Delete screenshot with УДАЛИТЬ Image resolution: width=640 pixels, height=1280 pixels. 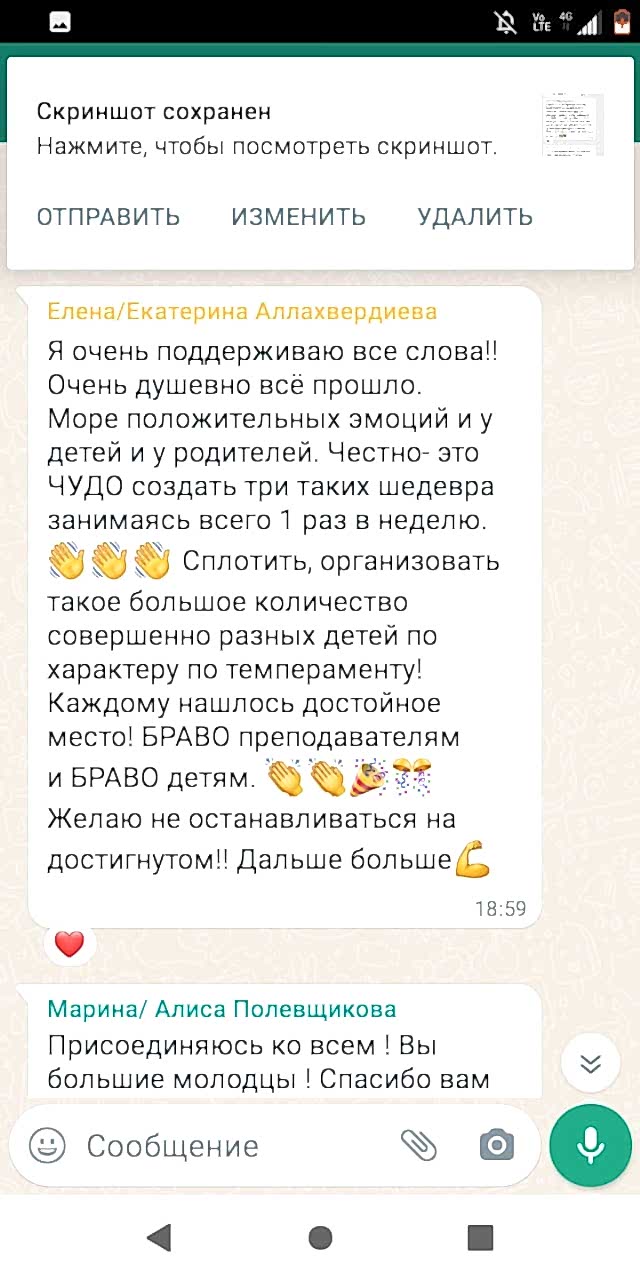(x=475, y=217)
